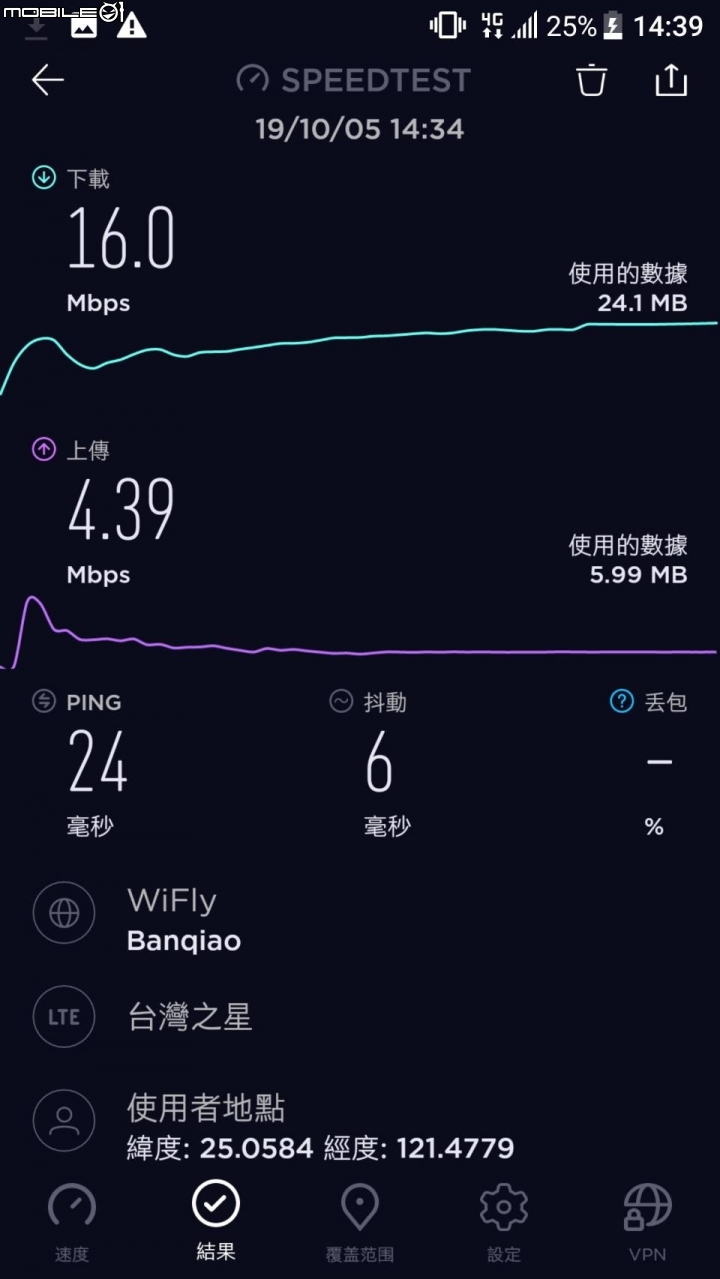Open the packet loss help icon
720x1279 pixels.
click(622, 701)
